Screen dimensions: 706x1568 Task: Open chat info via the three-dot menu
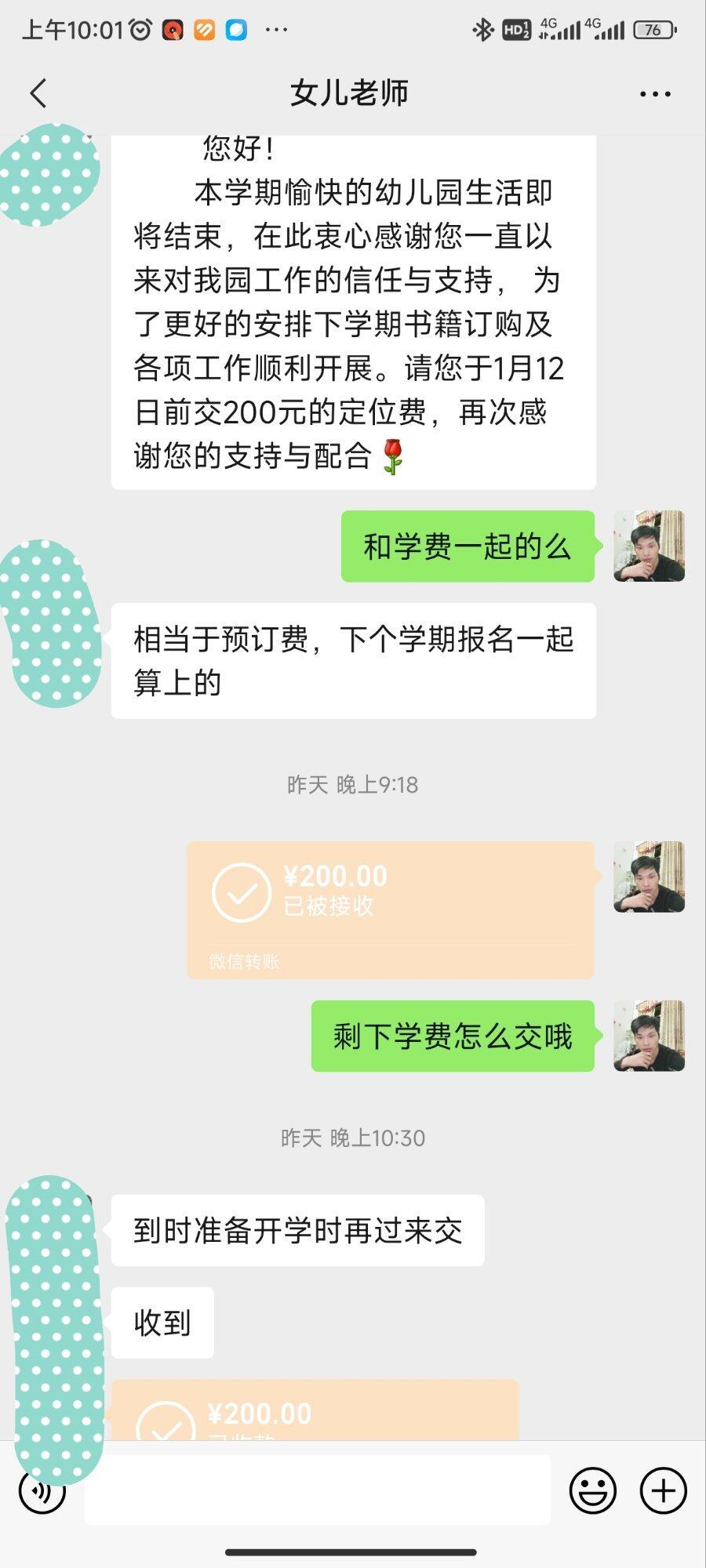point(655,94)
